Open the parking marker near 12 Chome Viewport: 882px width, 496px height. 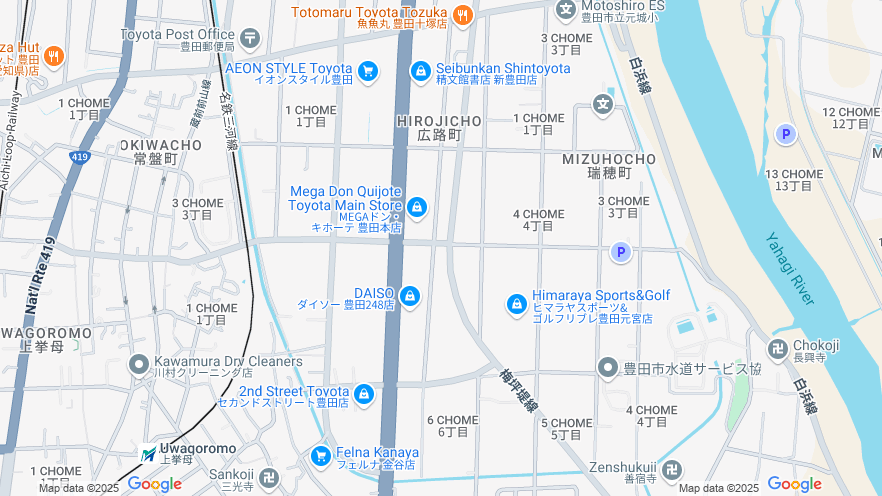[786, 133]
